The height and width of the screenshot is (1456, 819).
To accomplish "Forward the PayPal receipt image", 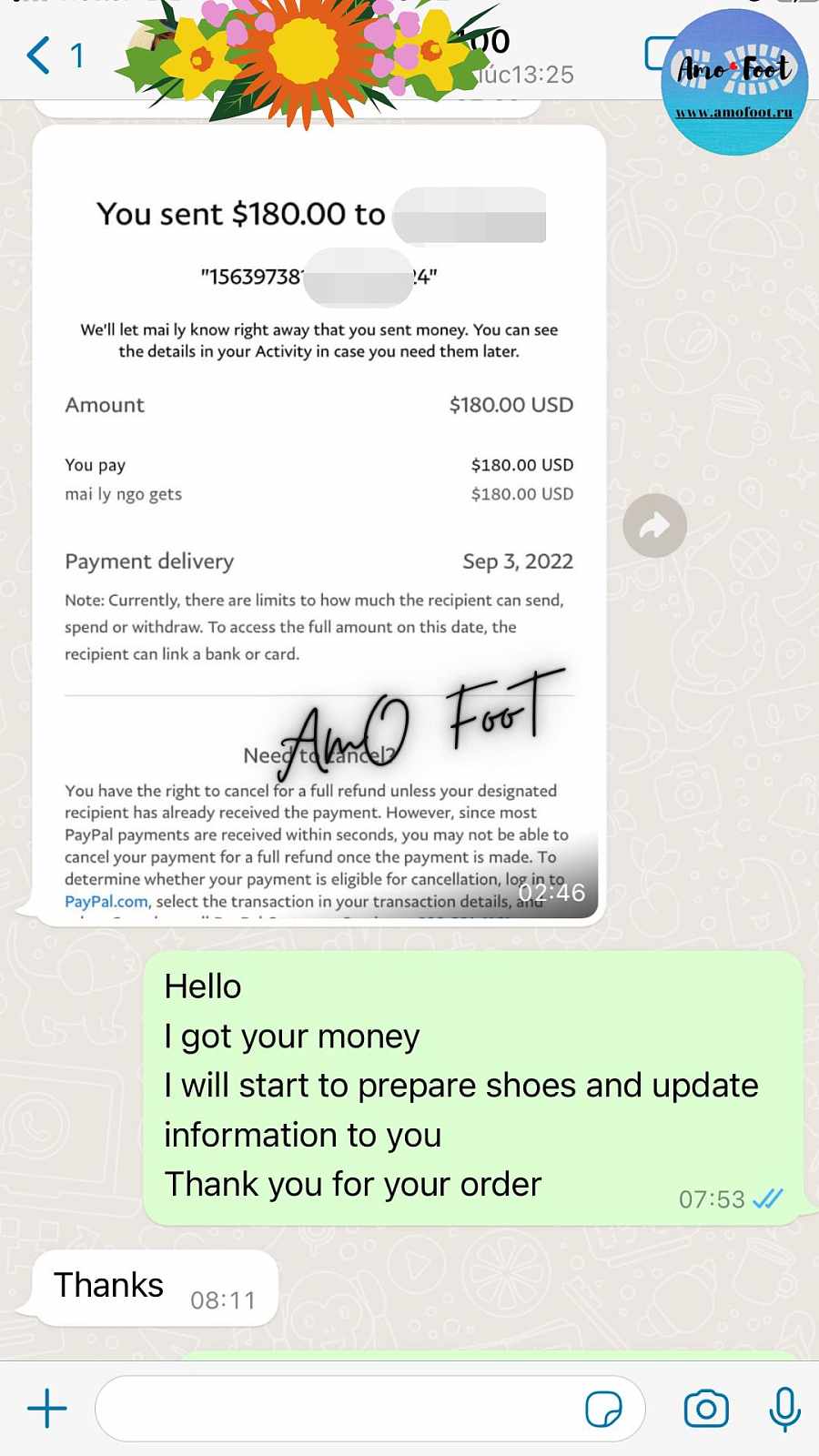I will click(654, 525).
